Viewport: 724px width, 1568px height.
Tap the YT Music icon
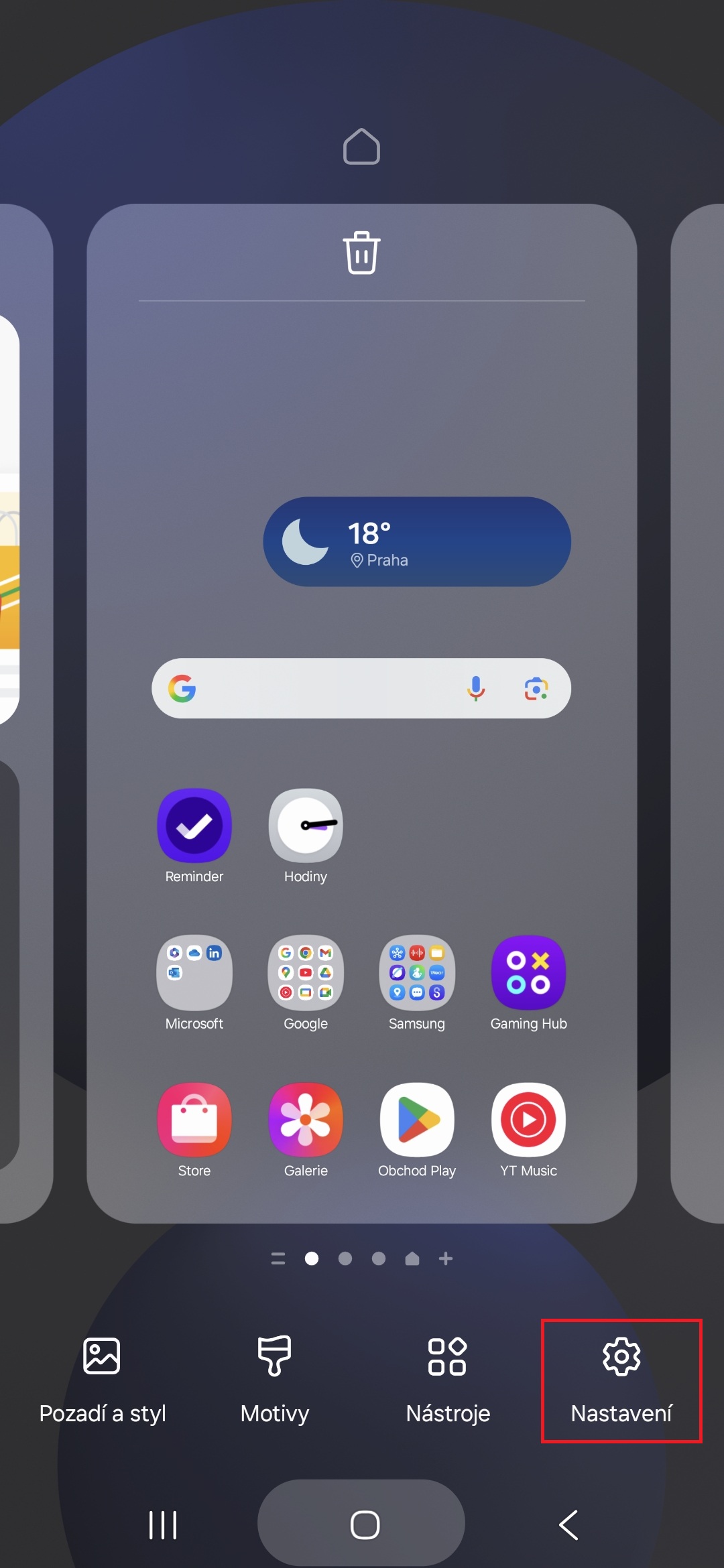pos(528,1120)
